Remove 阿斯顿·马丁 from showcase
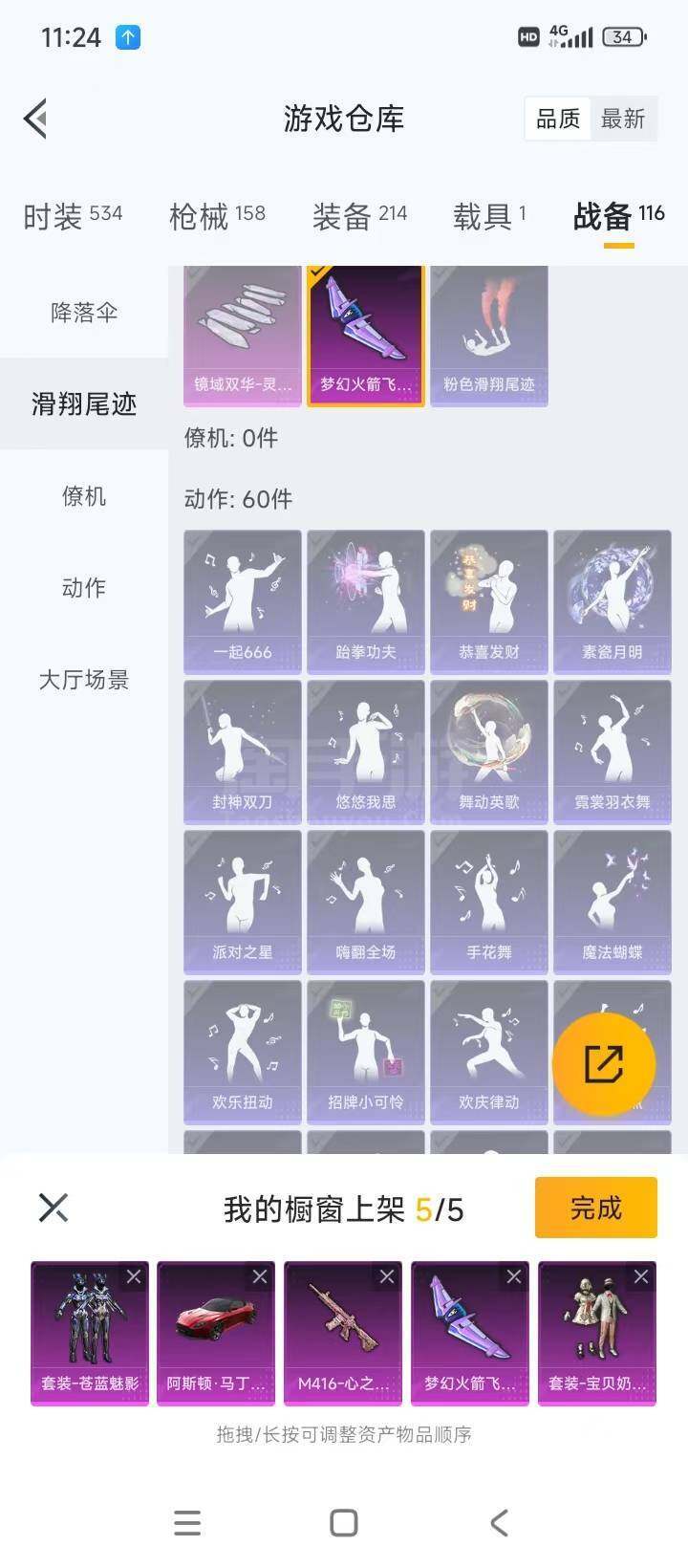 coord(260,1276)
